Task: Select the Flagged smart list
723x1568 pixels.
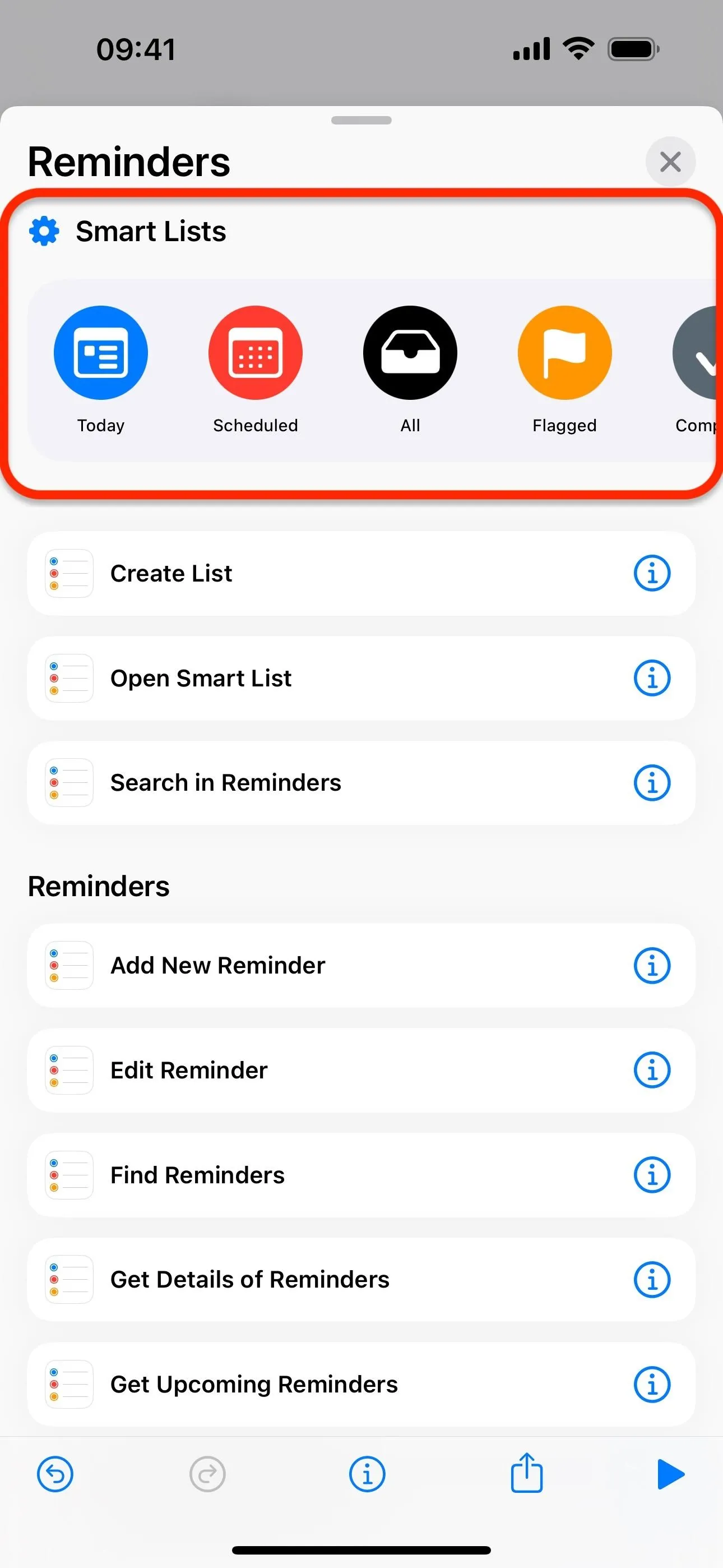Action: [x=565, y=370]
